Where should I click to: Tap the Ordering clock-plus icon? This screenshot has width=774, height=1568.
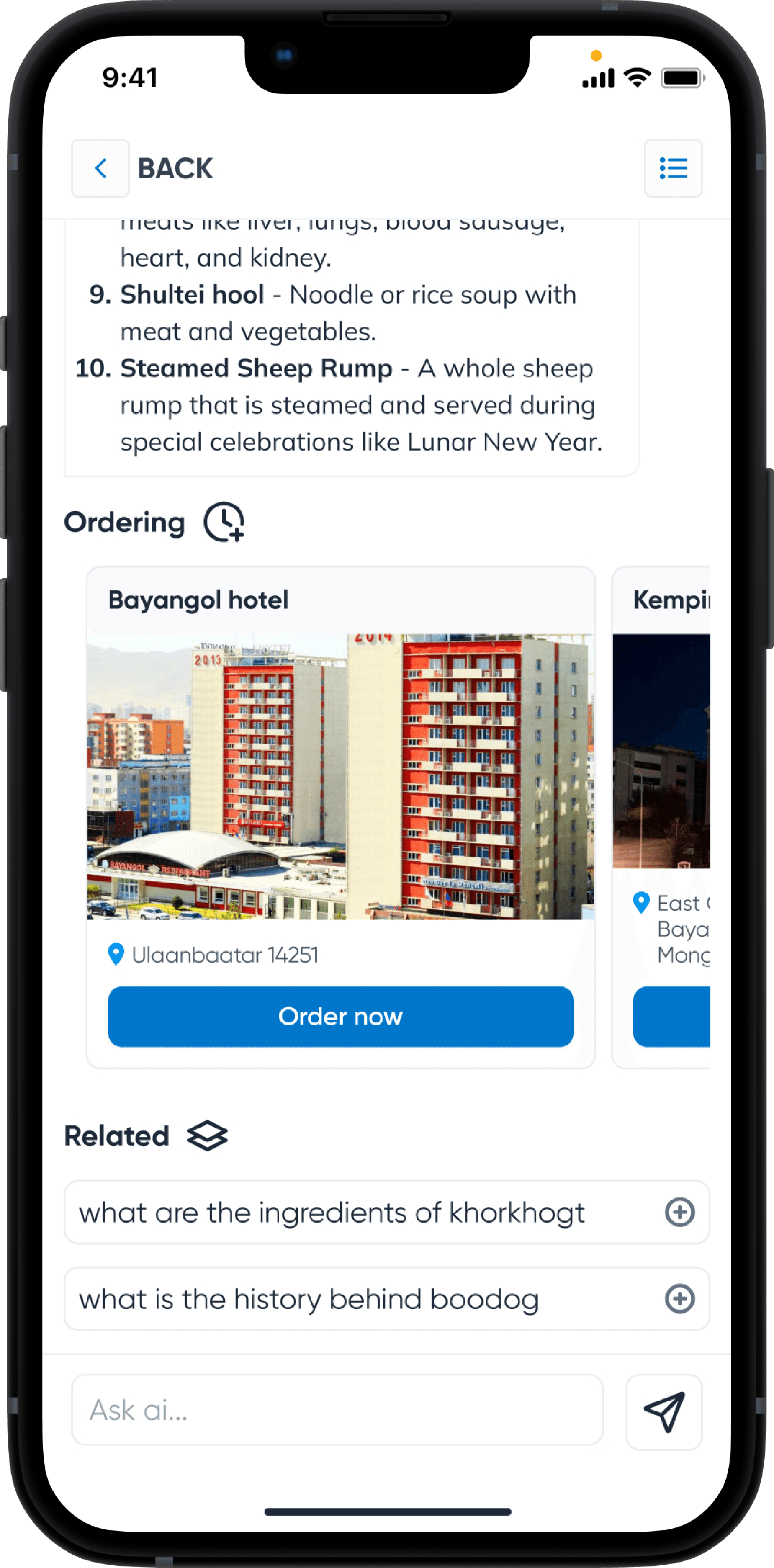pos(224,522)
